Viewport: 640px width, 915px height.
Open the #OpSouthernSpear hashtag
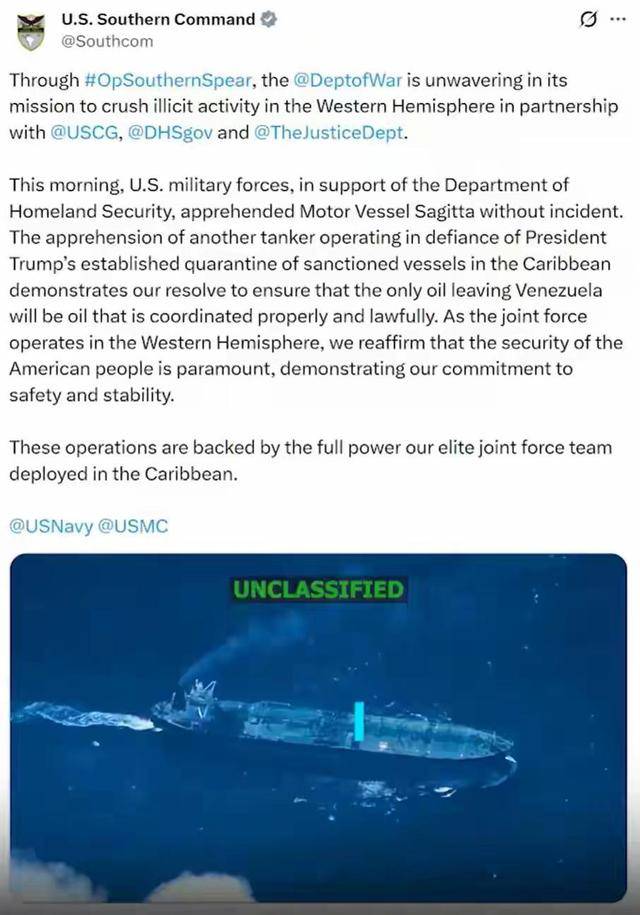(171, 80)
